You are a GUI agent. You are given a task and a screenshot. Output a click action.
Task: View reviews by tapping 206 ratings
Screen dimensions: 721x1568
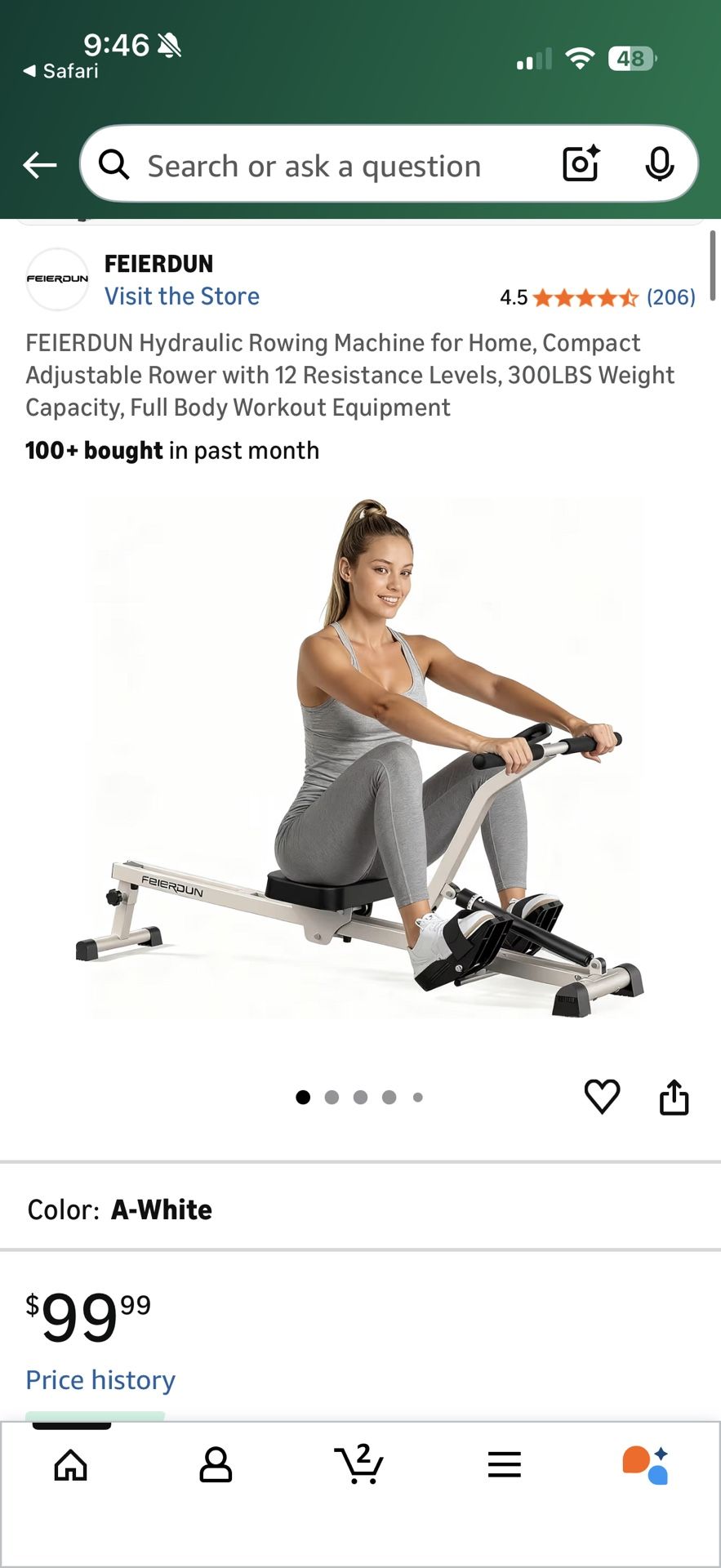[671, 297]
